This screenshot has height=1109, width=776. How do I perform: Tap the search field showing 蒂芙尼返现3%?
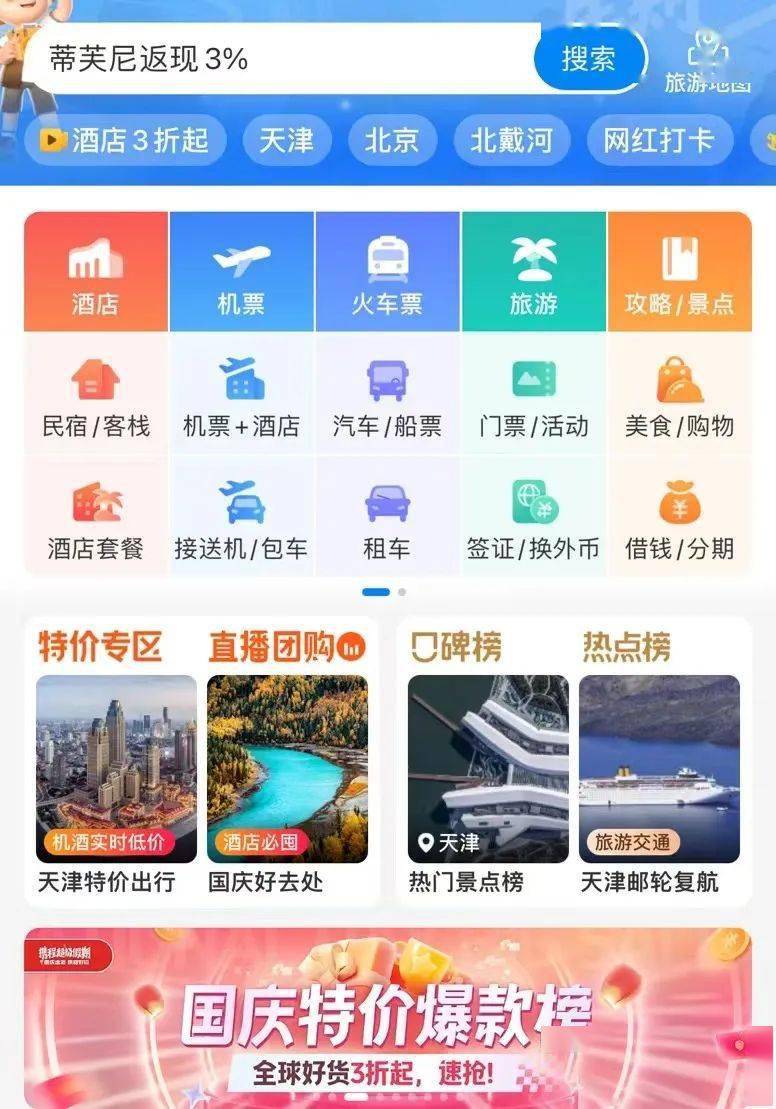[280, 59]
